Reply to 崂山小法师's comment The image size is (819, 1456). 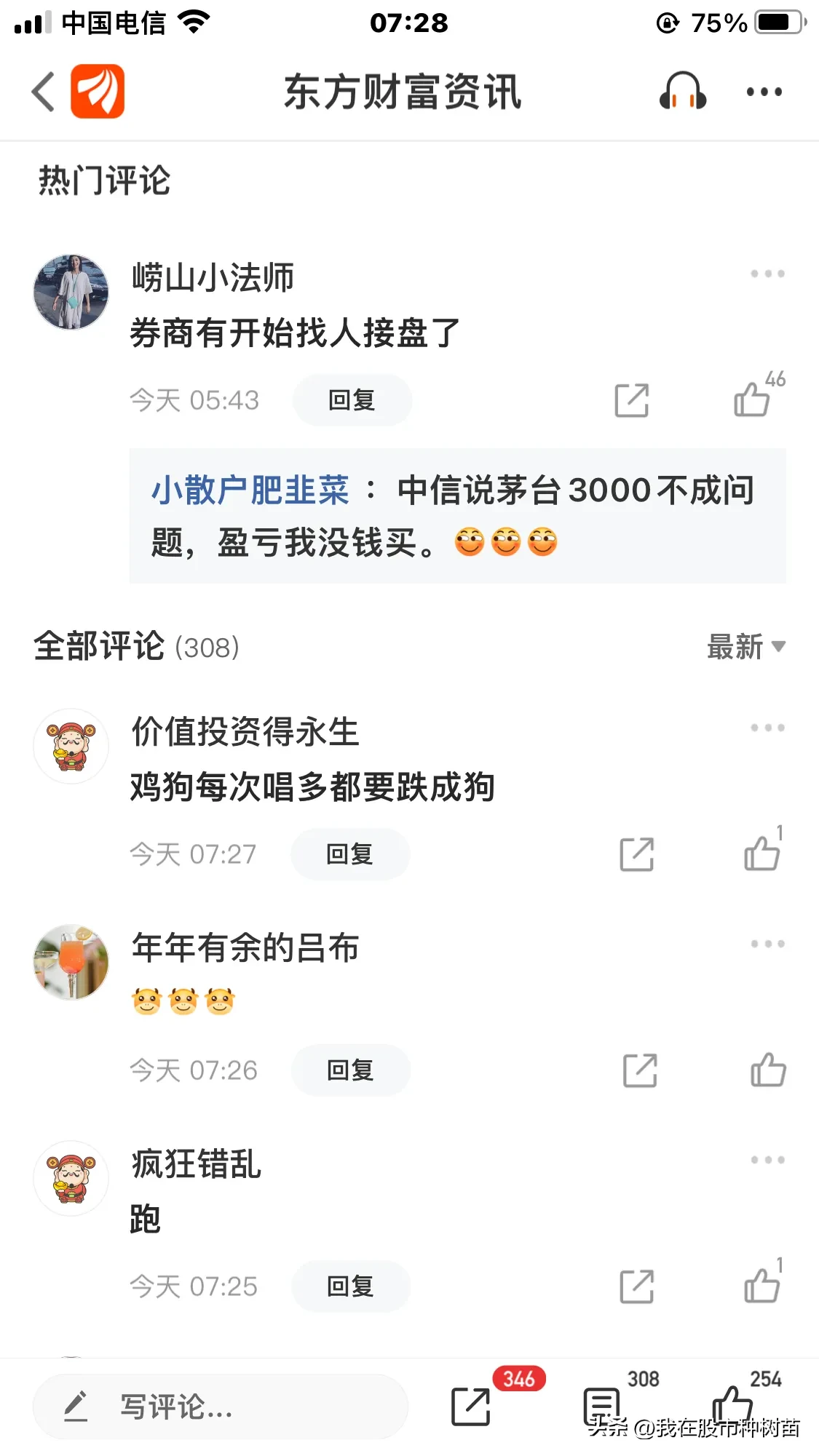coord(352,400)
